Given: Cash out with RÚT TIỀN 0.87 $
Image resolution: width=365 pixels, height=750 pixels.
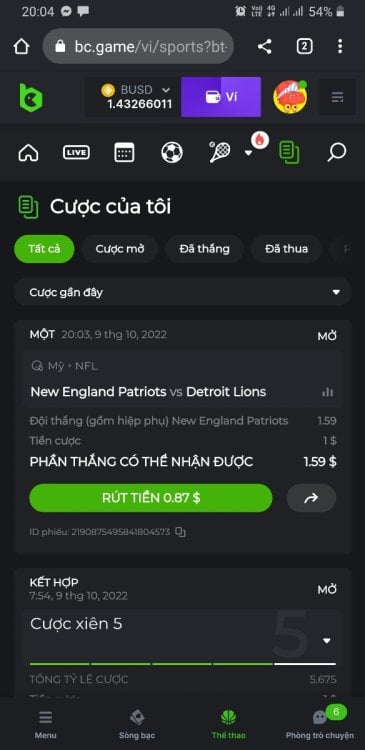Looking at the screenshot, I should pyautogui.click(x=151, y=498).
